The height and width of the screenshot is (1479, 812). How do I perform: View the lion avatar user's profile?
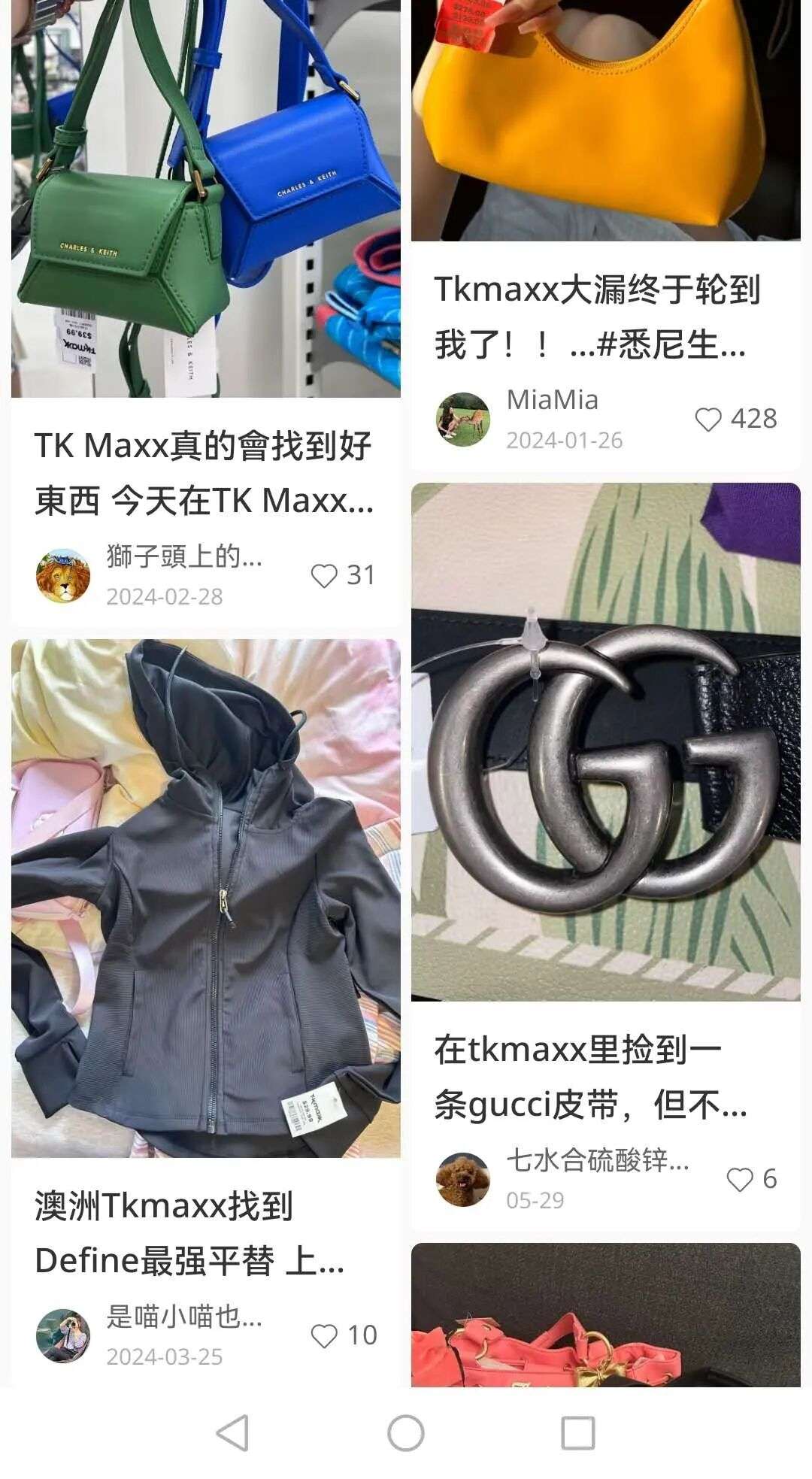pos(63,576)
